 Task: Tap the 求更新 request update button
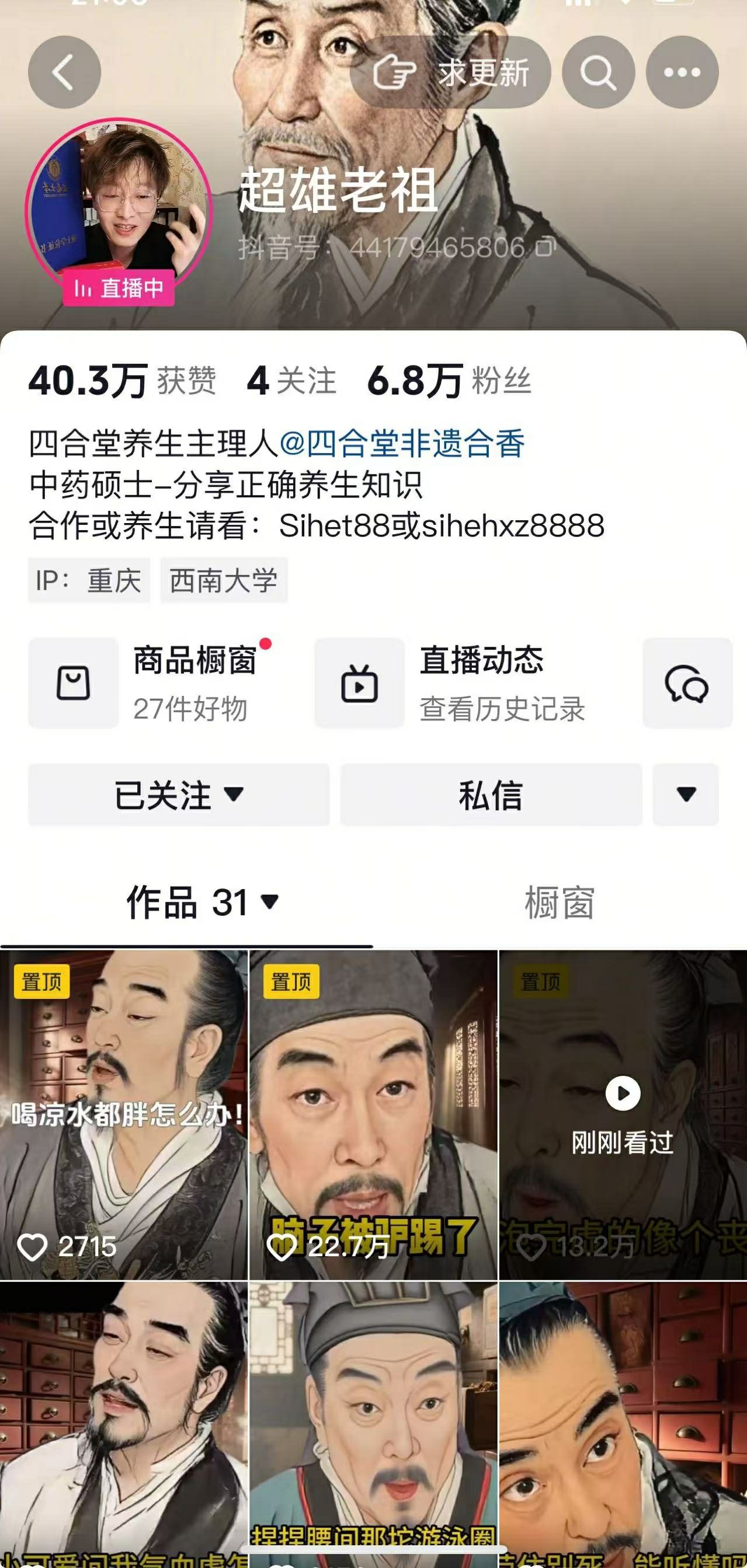coord(450,72)
